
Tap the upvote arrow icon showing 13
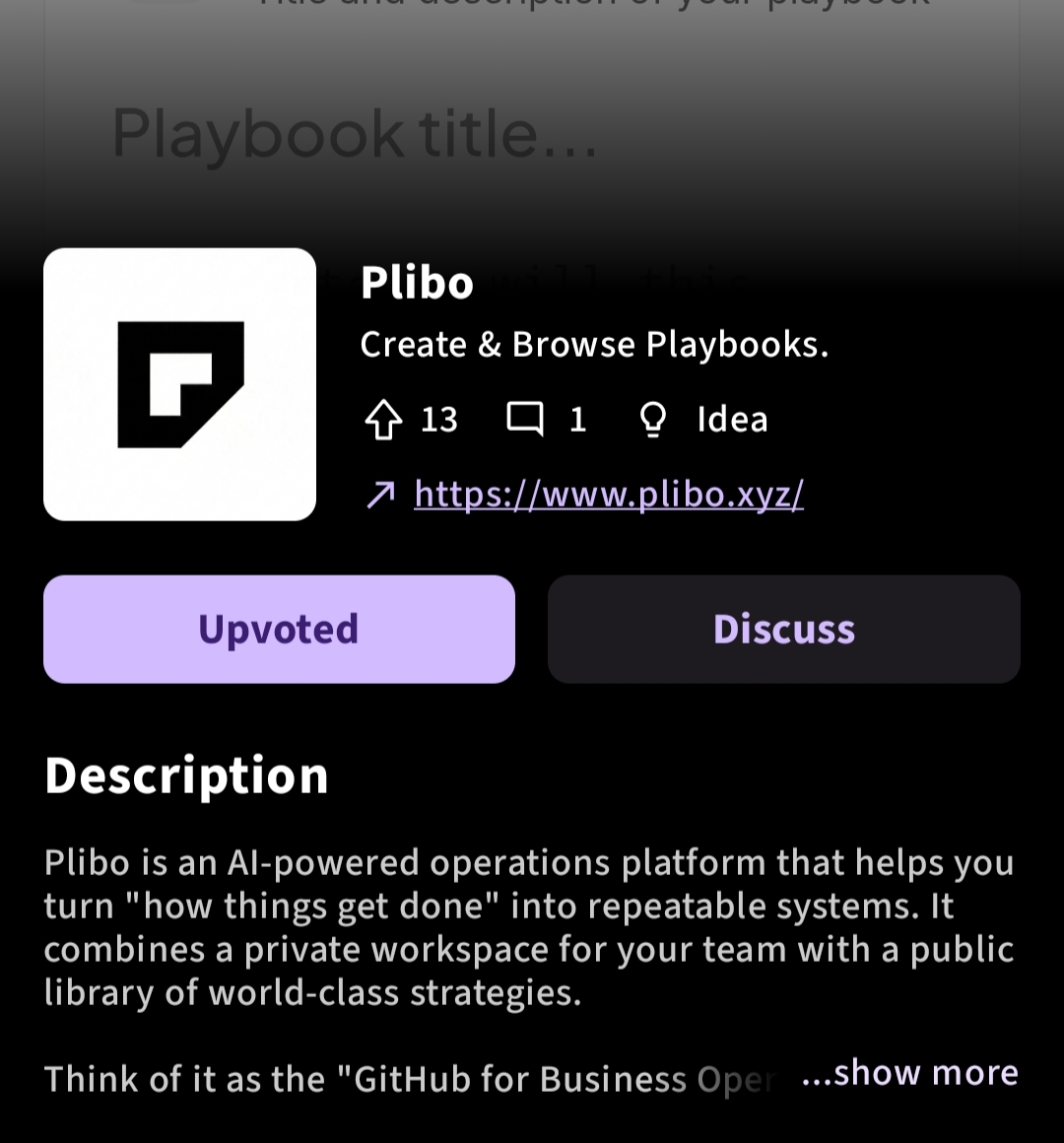click(x=384, y=420)
